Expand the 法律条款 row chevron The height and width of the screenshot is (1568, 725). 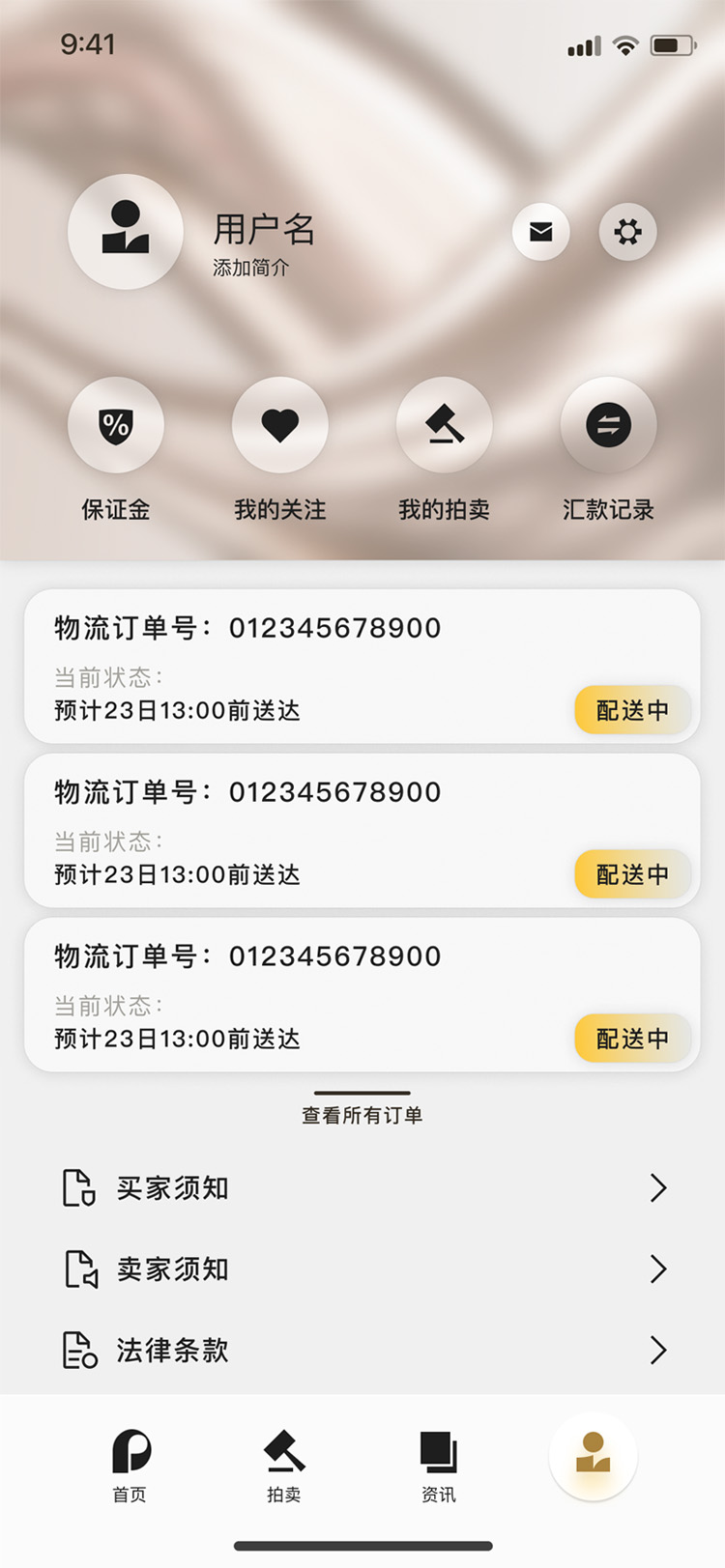(660, 1350)
